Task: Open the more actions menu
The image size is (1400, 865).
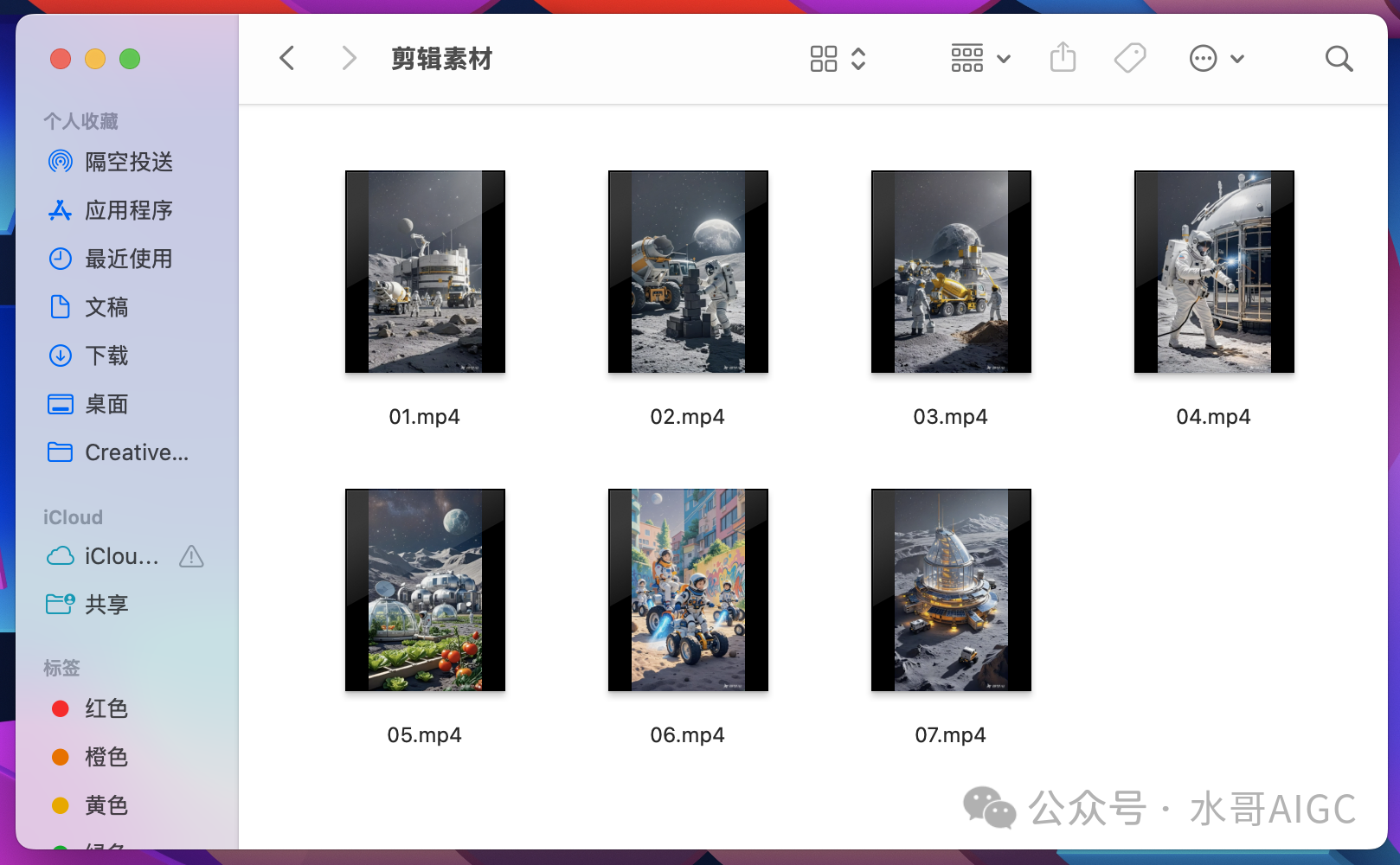Action: (1216, 59)
